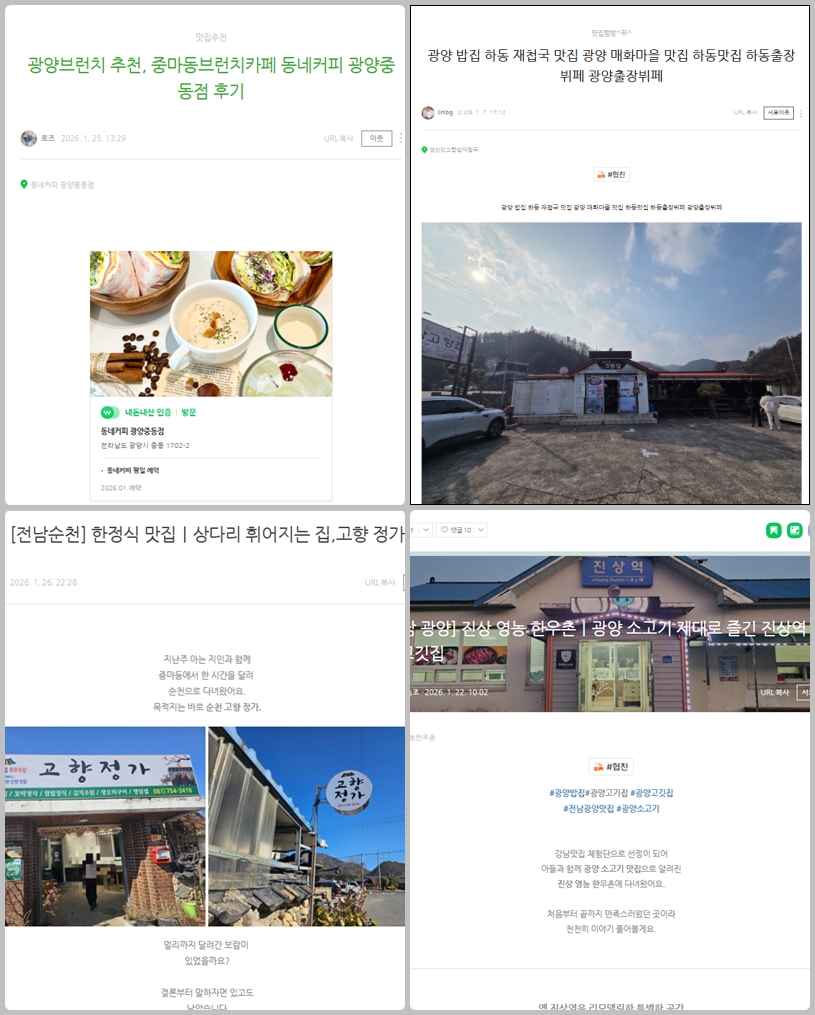Click the green bookmark icon on the 진상역 post
This screenshot has width=815, height=1015.
tap(776, 530)
